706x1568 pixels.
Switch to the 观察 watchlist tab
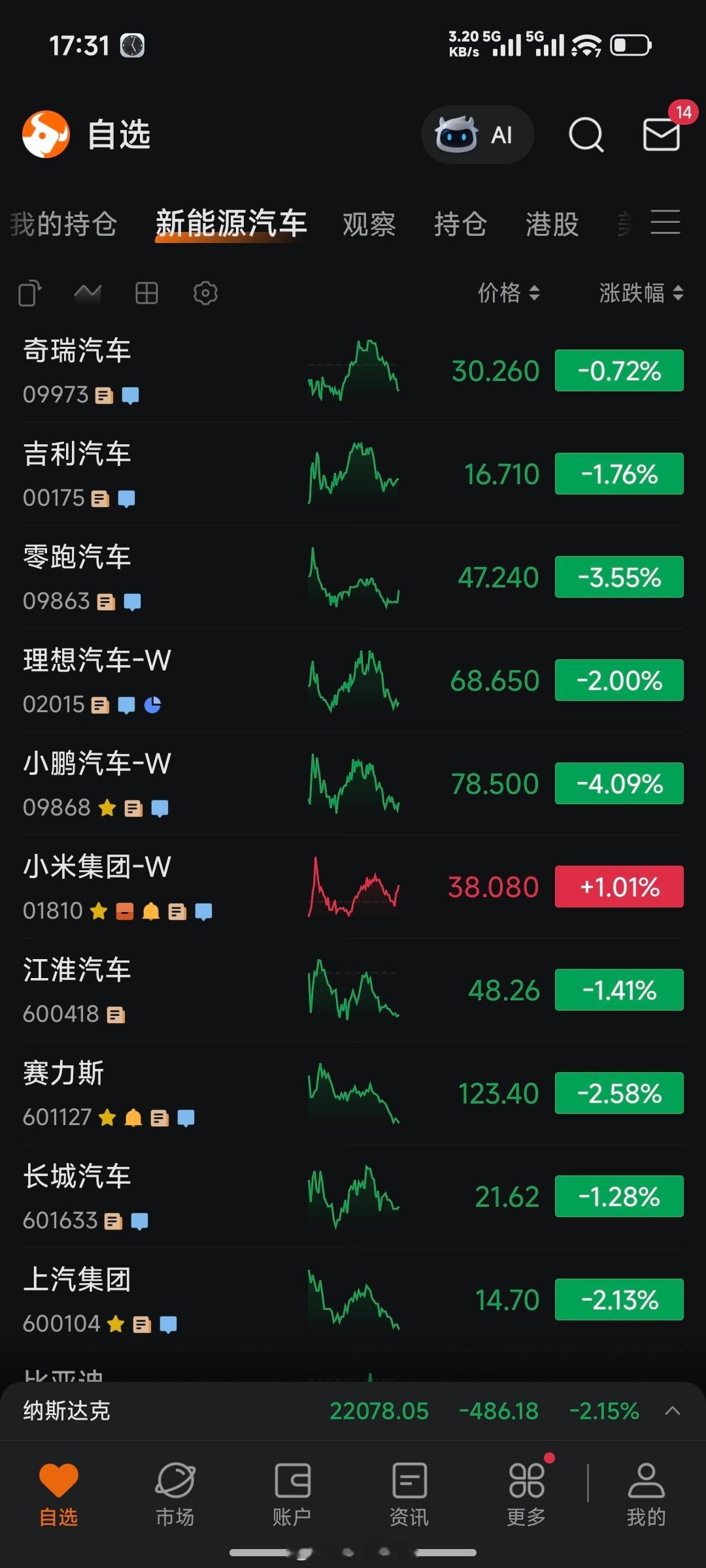[369, 225]
